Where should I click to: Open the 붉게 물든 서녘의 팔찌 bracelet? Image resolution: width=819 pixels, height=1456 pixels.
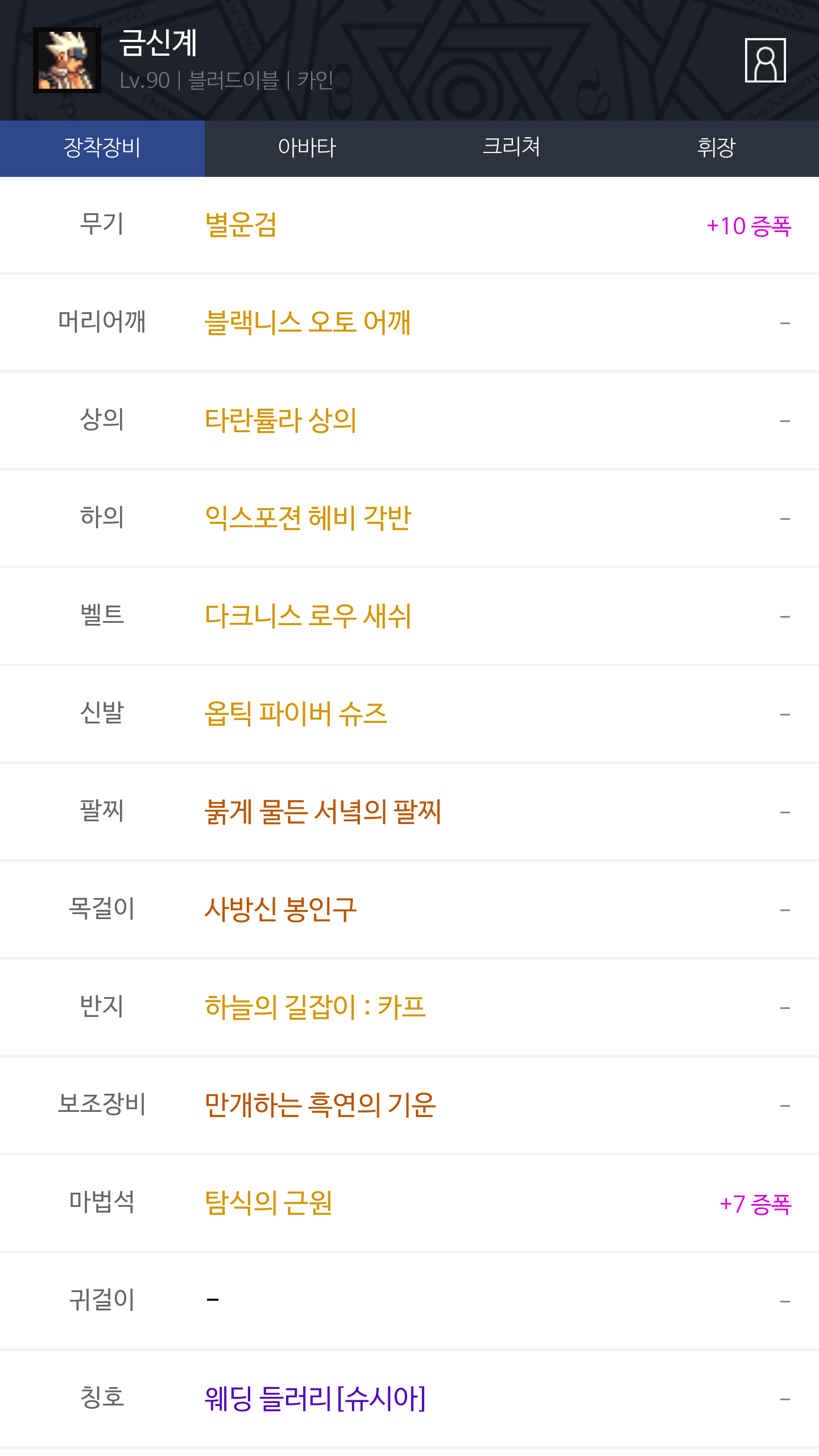322,812
